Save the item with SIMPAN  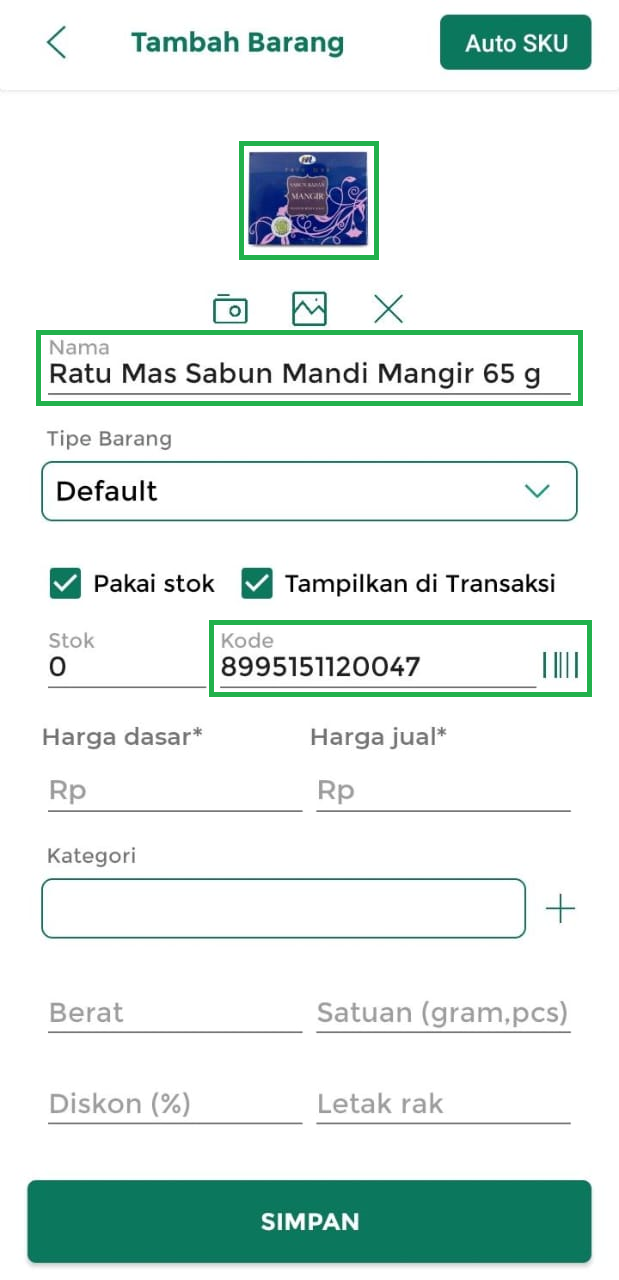click(x=309, y=1221)
